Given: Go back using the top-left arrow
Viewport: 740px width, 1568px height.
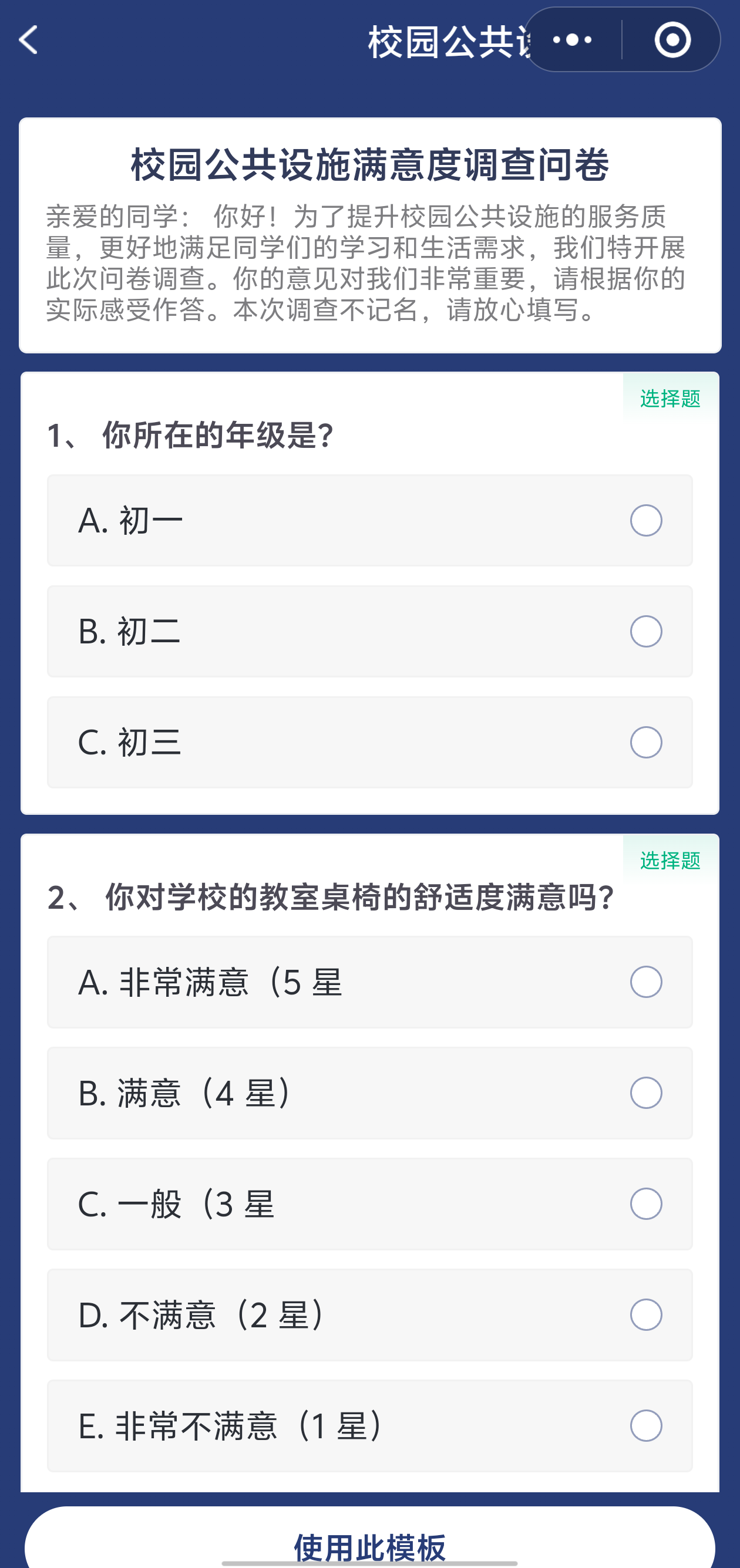Looking at the screenshot, I should coord(29,40).
